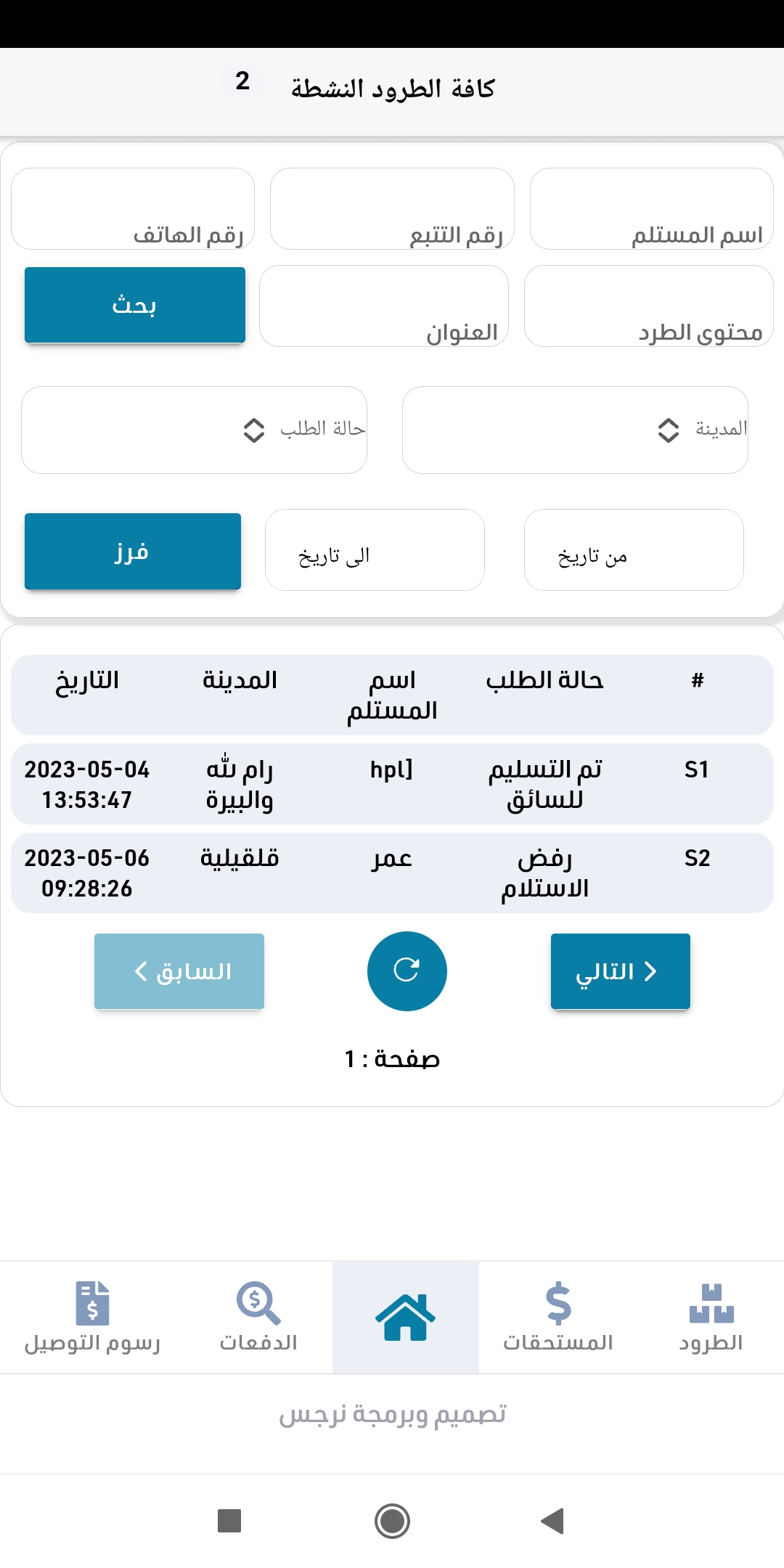
Task: Open parcel row S1
Action: click(392, 784)
